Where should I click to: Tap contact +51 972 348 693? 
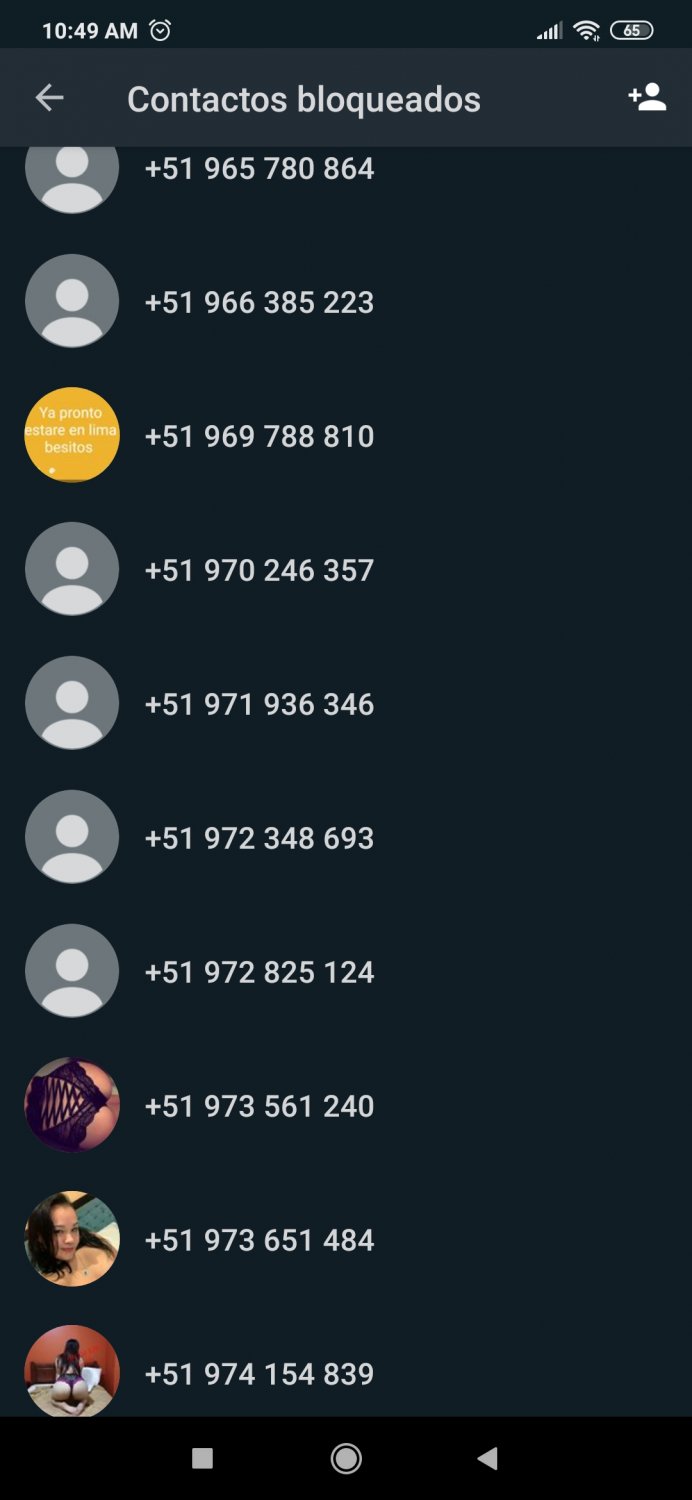pos(346,837)
